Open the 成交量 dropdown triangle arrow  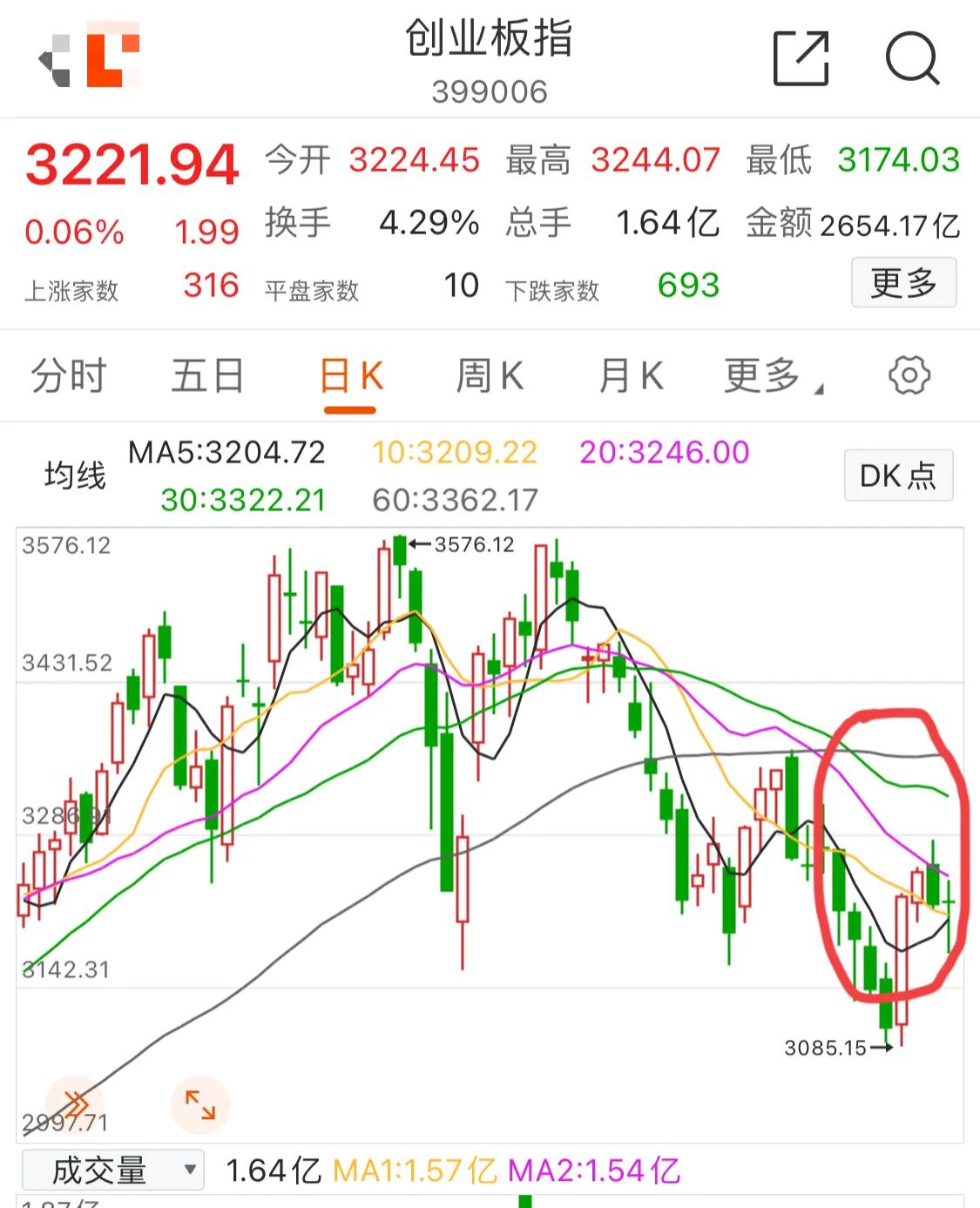[x=187, y=1171]
